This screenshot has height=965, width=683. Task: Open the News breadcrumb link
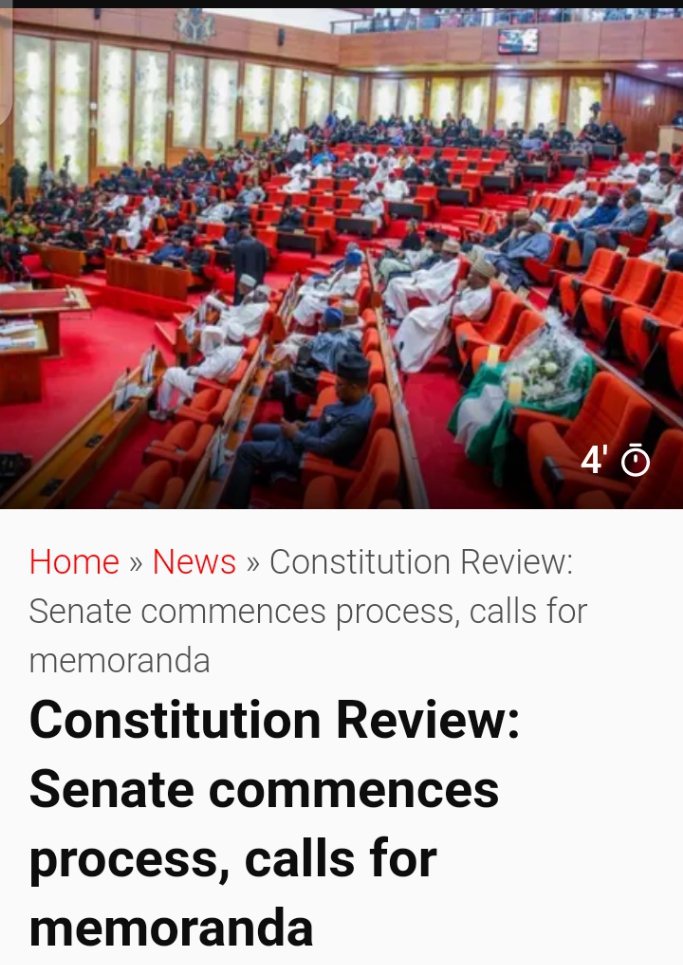point(194,562)
